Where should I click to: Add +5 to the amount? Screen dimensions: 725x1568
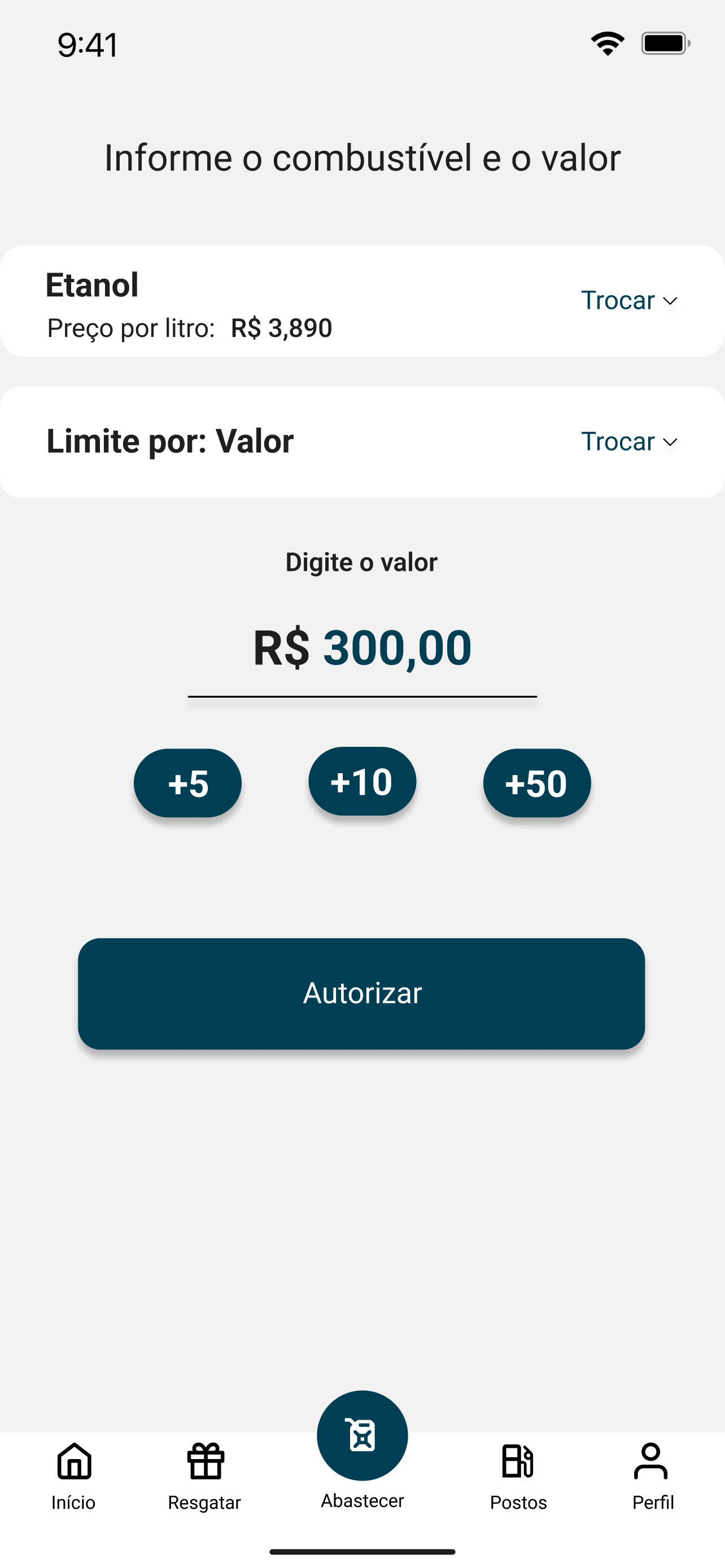pos(187,783)
